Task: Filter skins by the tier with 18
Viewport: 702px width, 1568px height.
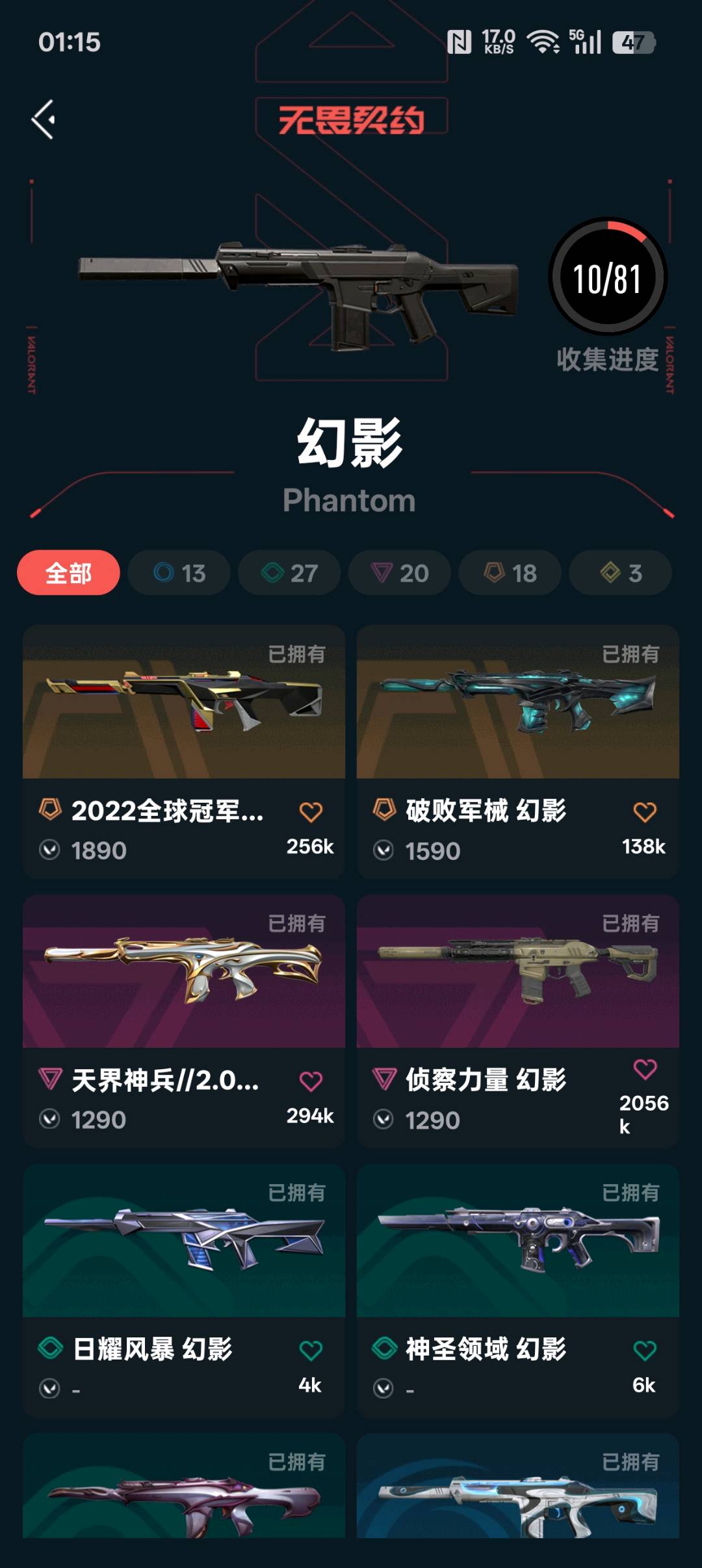Action: click(x=510, y=573)
